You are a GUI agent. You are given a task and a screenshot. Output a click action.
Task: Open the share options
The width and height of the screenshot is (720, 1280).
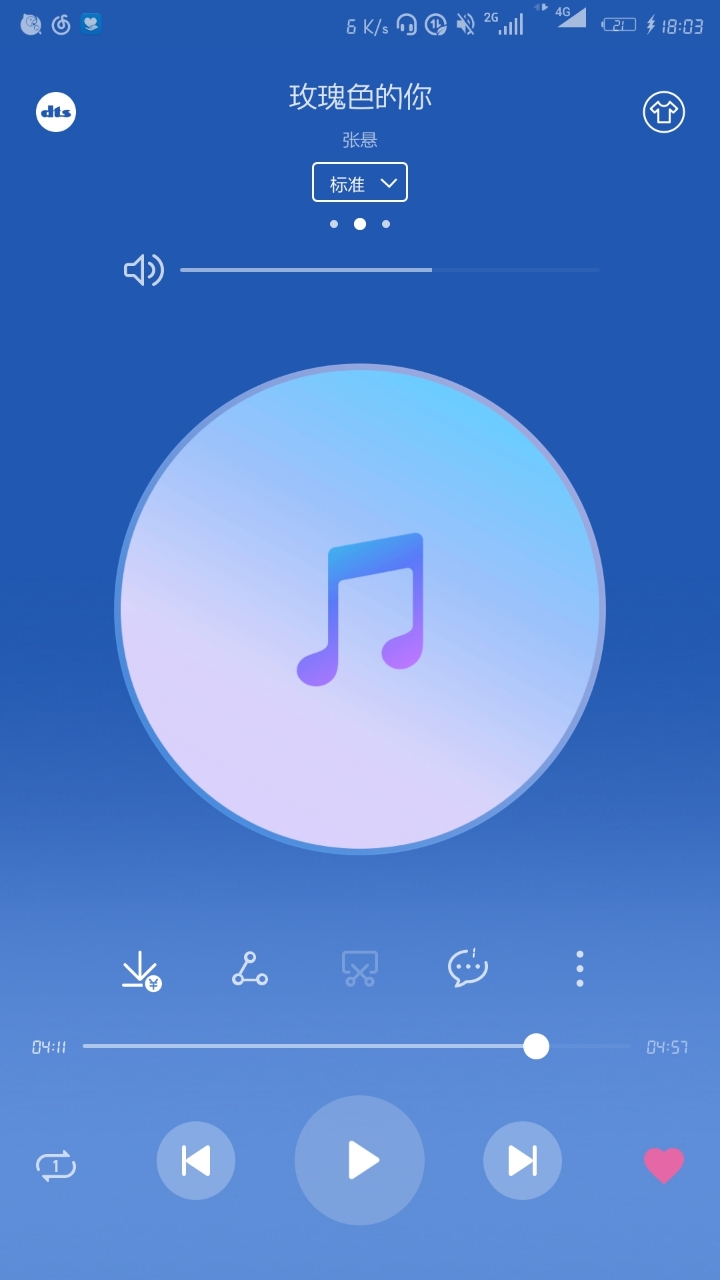248,968
